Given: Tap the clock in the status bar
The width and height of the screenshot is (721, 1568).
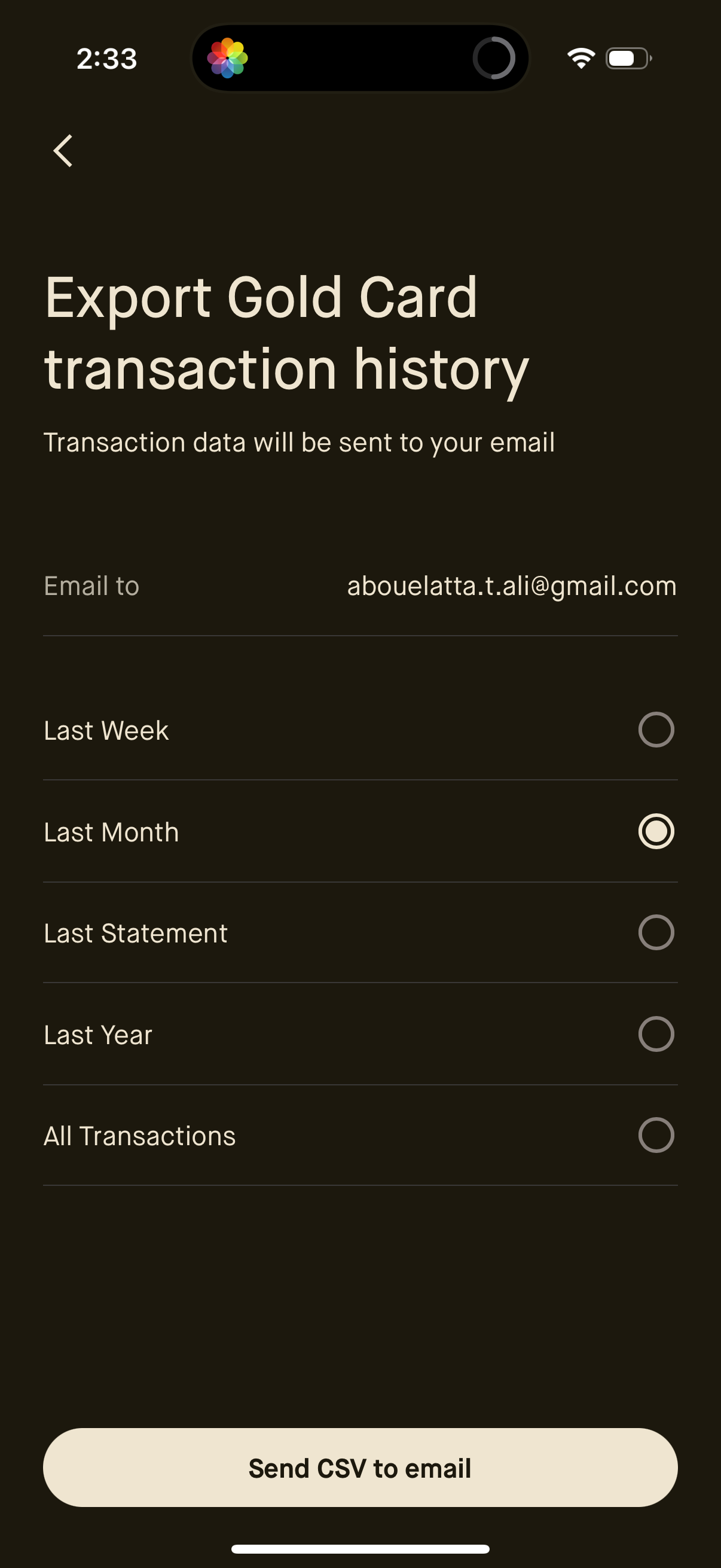Looking at the screenshot, I should pos(107,59).
